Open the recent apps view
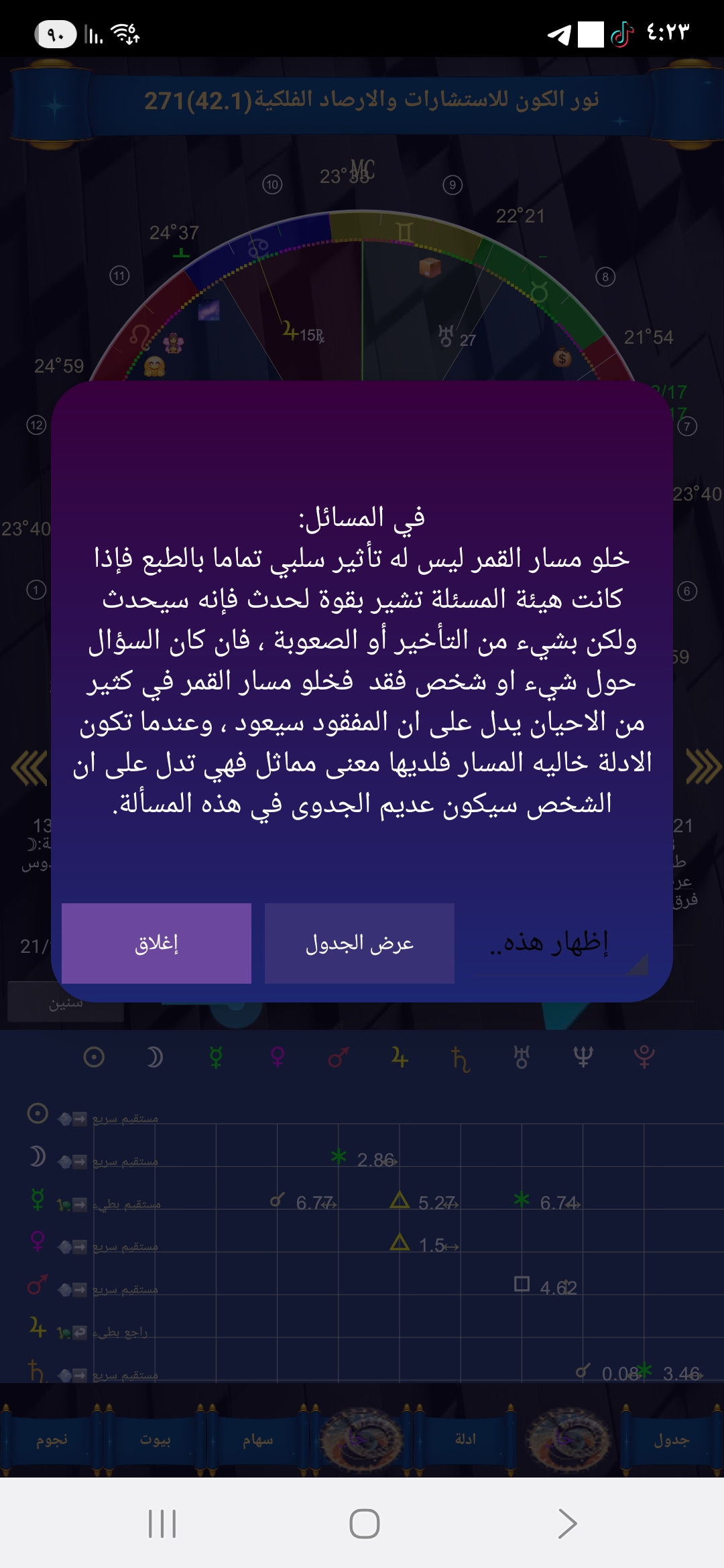Viewport: 724px width, 1568px height. click(162, 1524)
